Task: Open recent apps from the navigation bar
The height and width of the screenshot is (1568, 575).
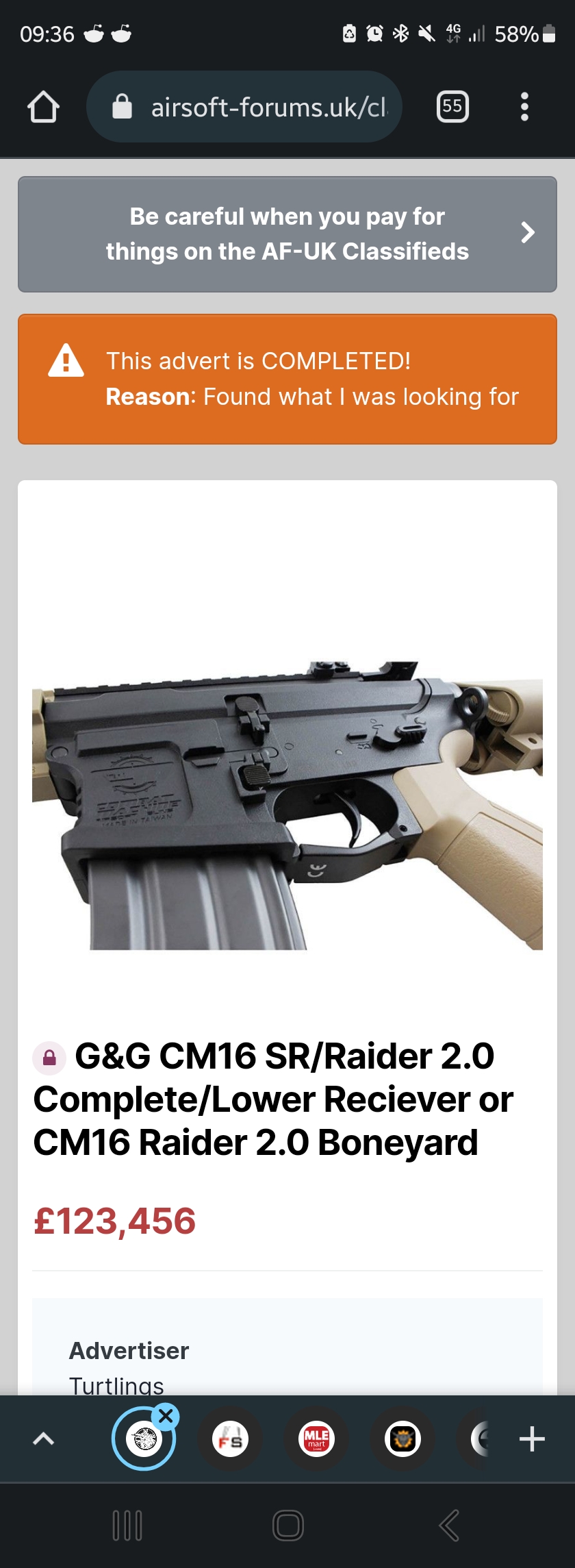Action: 127,1526
